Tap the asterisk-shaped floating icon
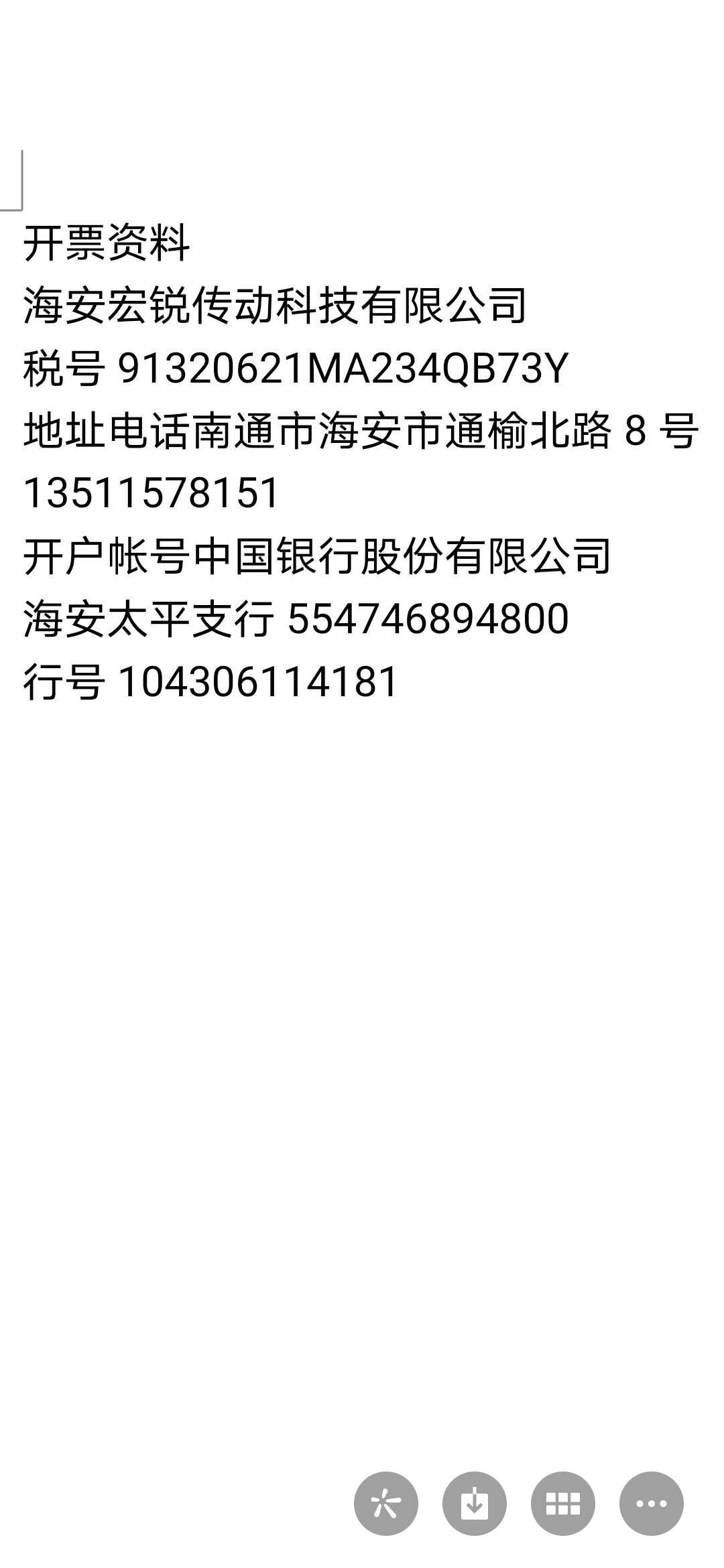The height and width of the screenshot is (1568, 724). (x=386, y=1504)
